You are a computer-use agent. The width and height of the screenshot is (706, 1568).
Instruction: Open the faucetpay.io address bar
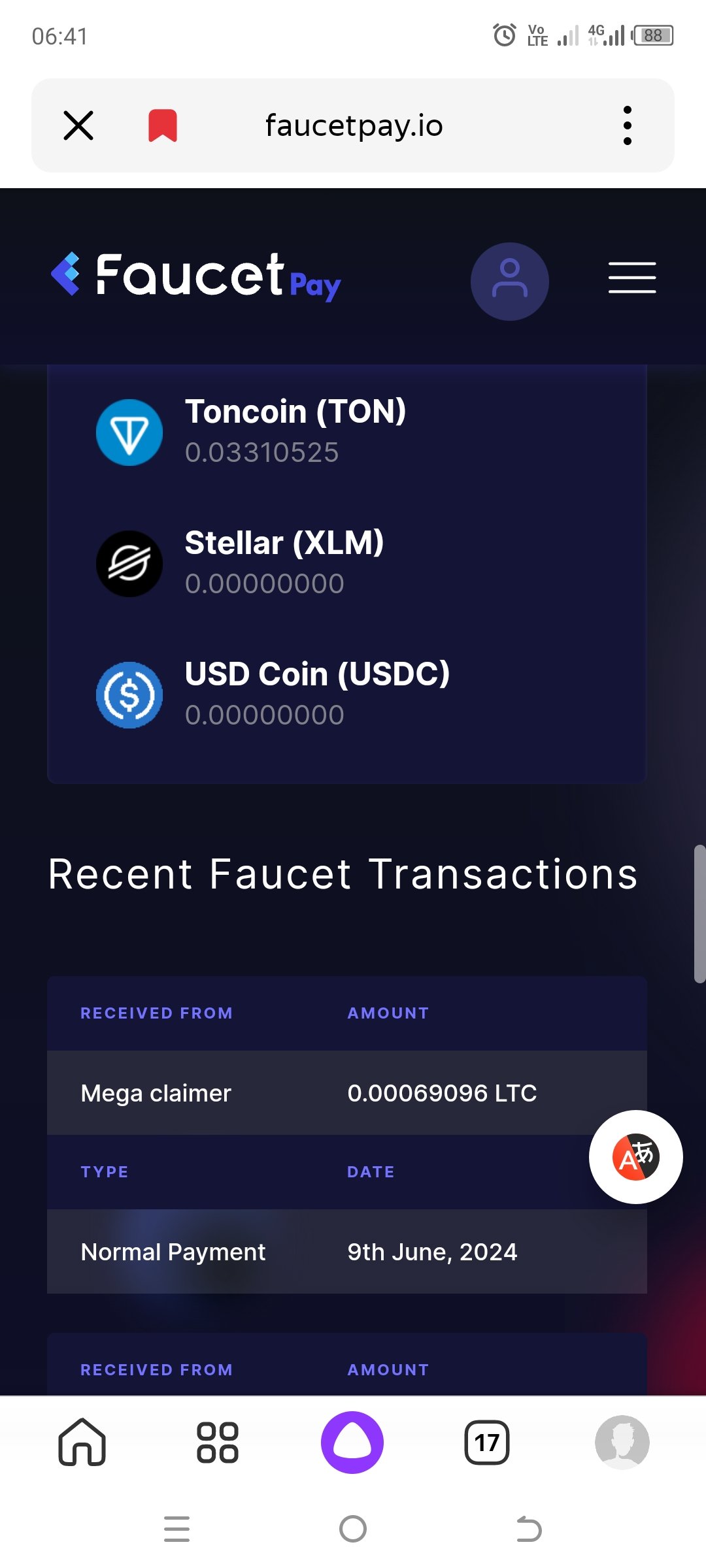tap(354, 125)
